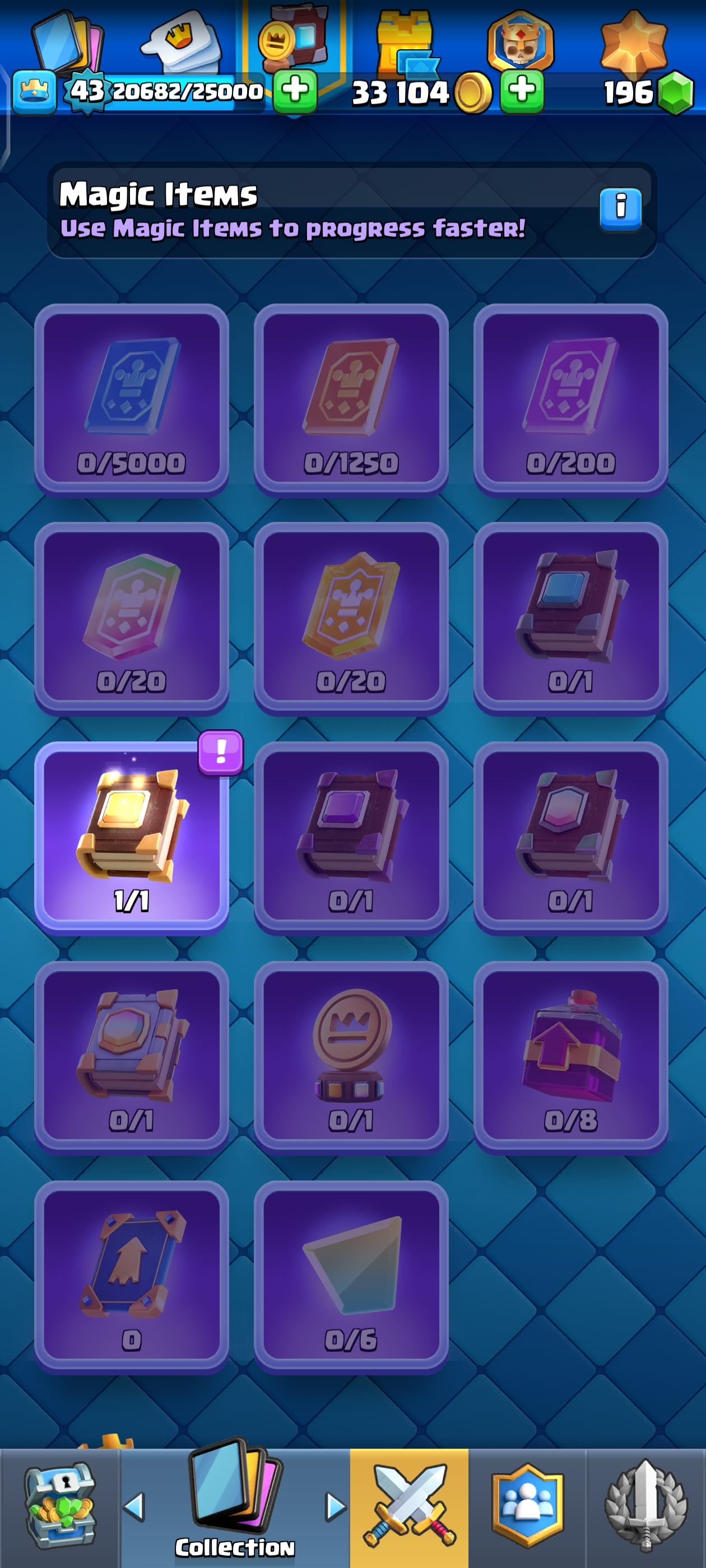
Task: Open the banner card tile showing 0
Action: (x=132, y=1275)
